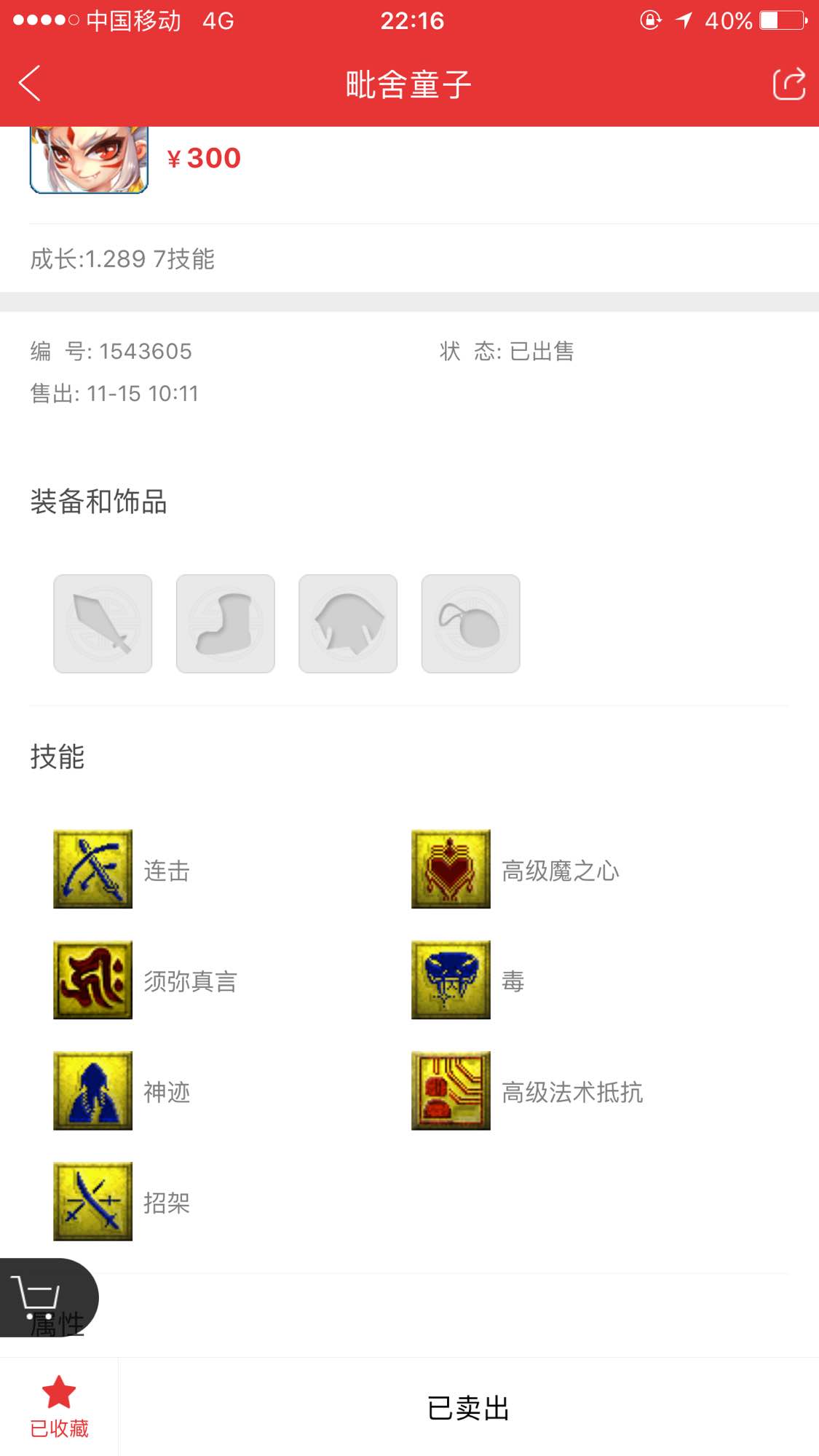This screenshot has width=819, height=1456.
Task: Go back using the header arrow
Action: coord(30,84)
